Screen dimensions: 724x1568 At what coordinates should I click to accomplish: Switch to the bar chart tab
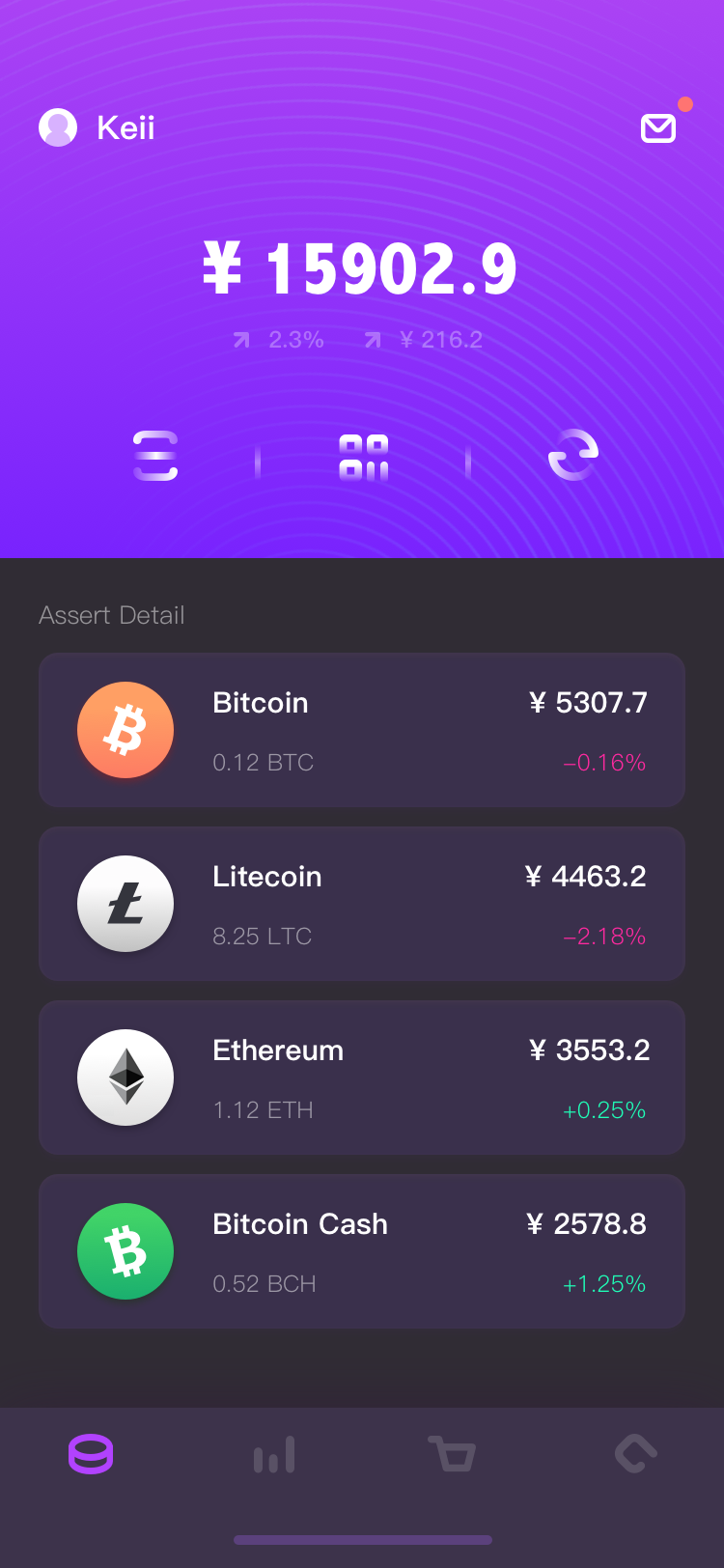coord(273,1454)
